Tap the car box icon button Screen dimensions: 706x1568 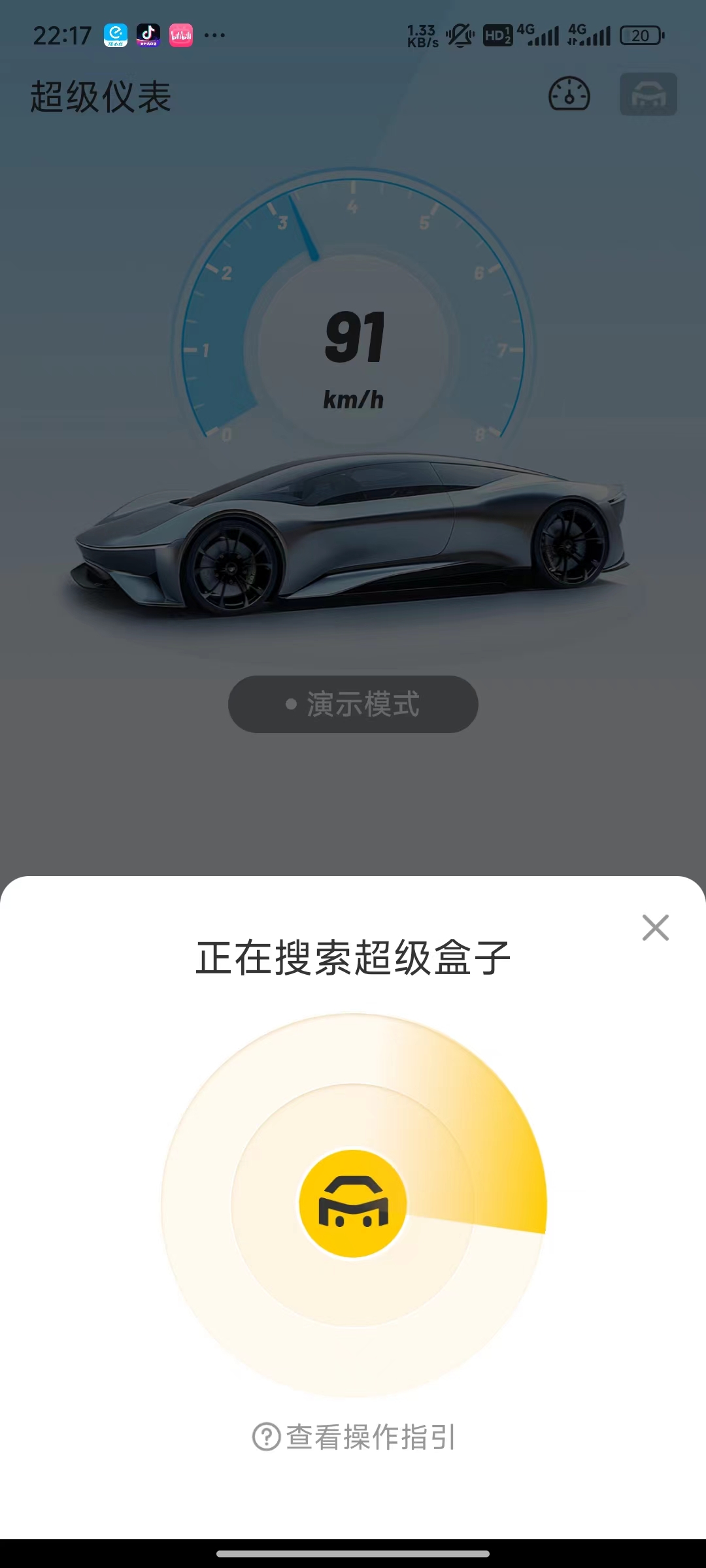tap(648, 95)
